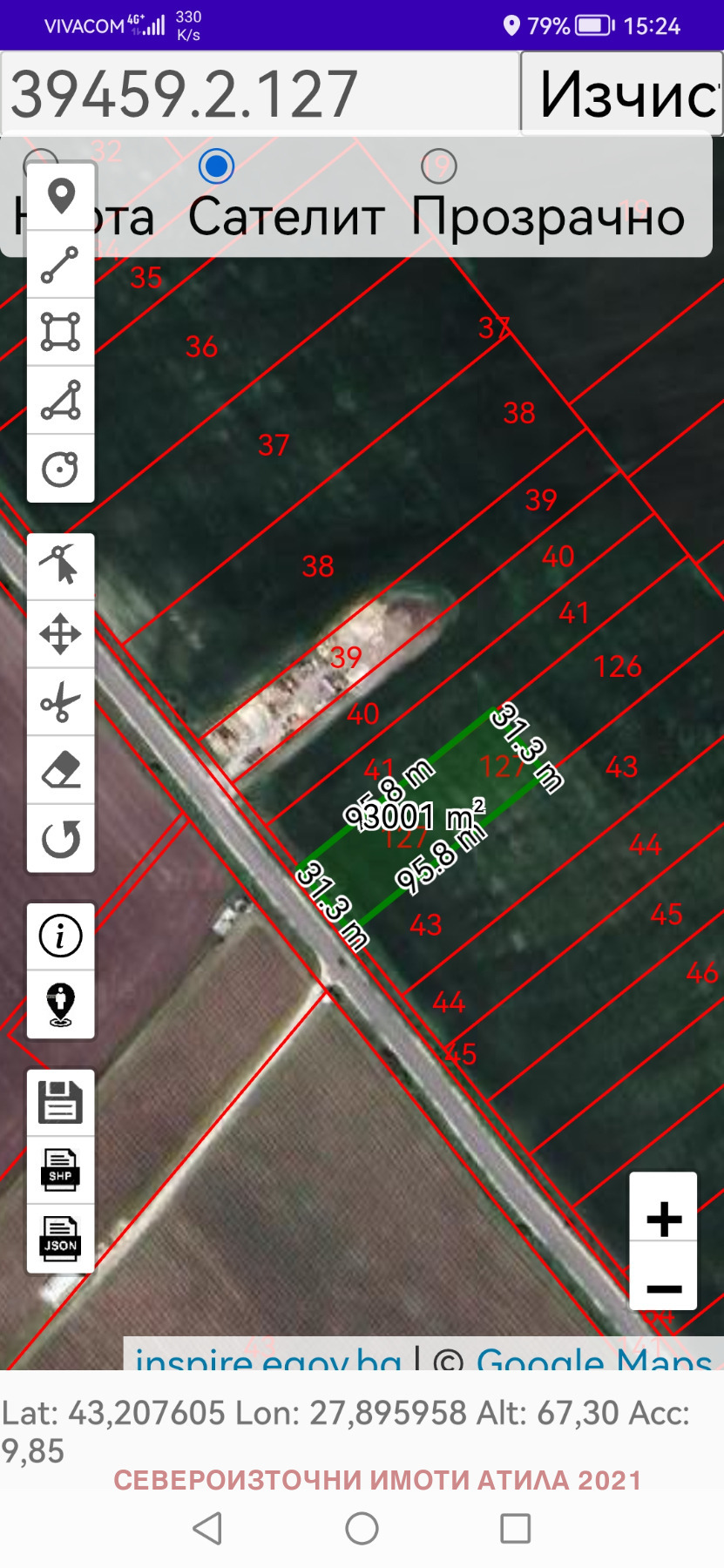724x1568 pixels.
Task: Tap the Изчисти button
Action: click(x=622, y=93)
